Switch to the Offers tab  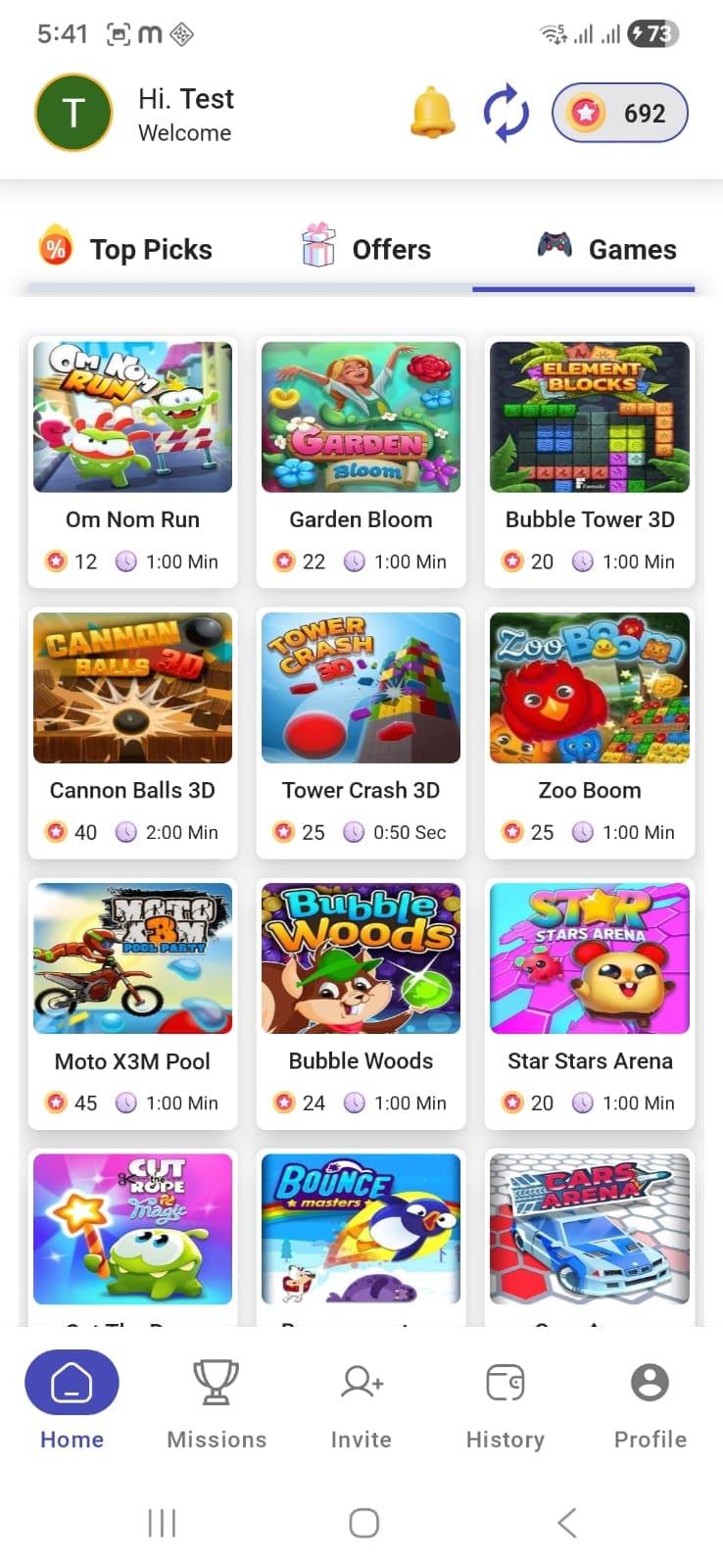coord(391,248)
